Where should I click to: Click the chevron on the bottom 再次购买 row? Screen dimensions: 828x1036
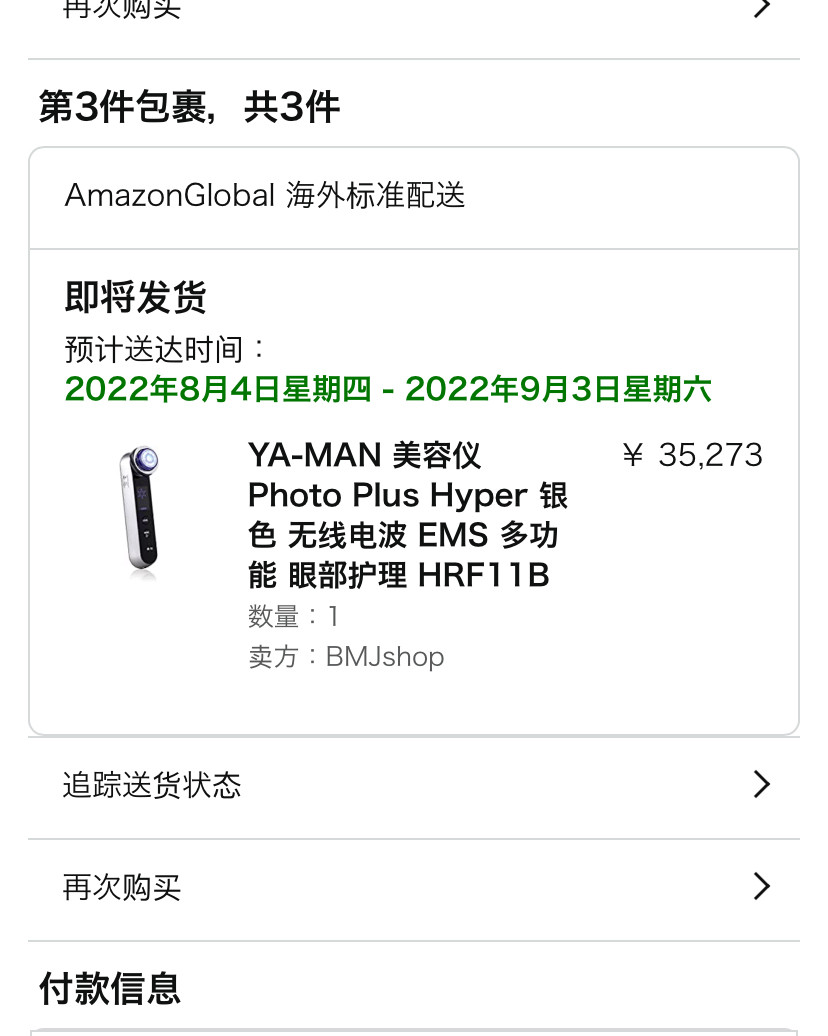[x=762, y=887]
